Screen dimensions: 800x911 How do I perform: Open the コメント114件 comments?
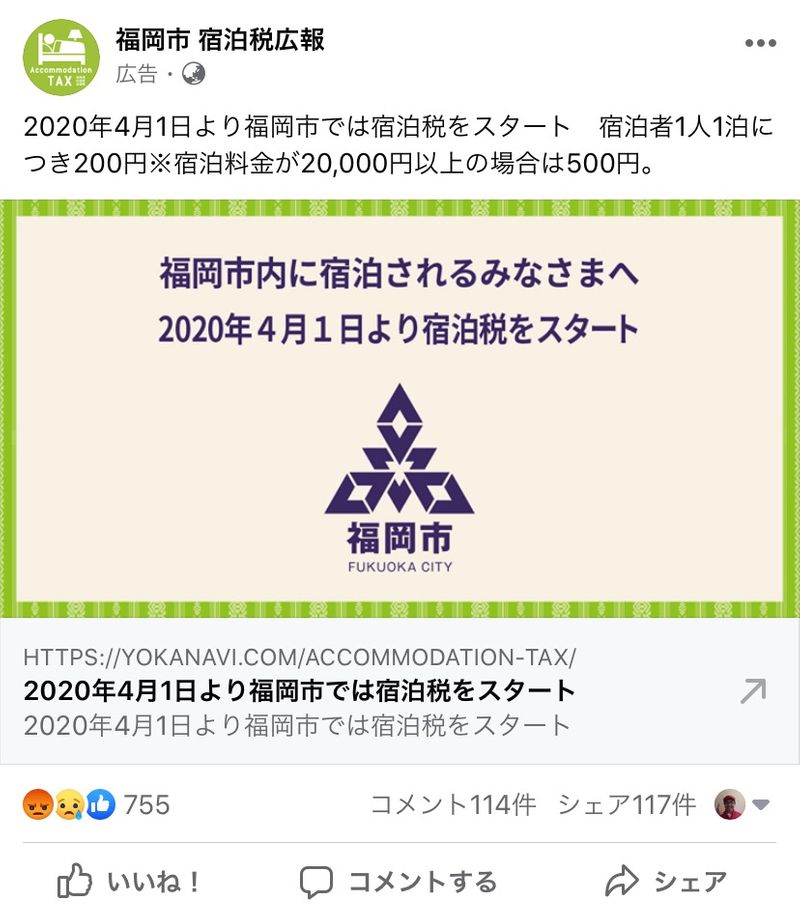(x=453, y=805)
